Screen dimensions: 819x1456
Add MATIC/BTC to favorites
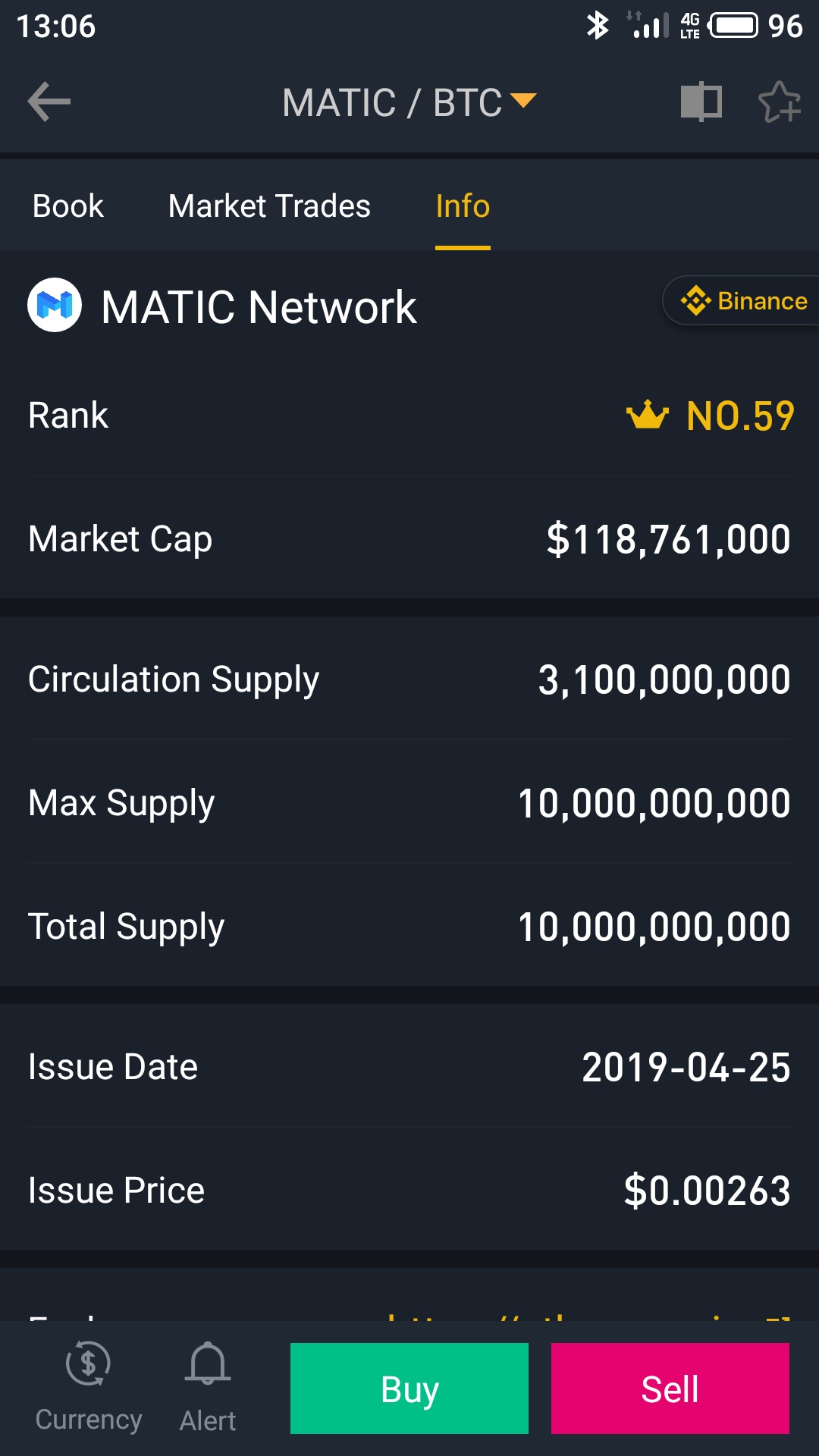point(780,102)
